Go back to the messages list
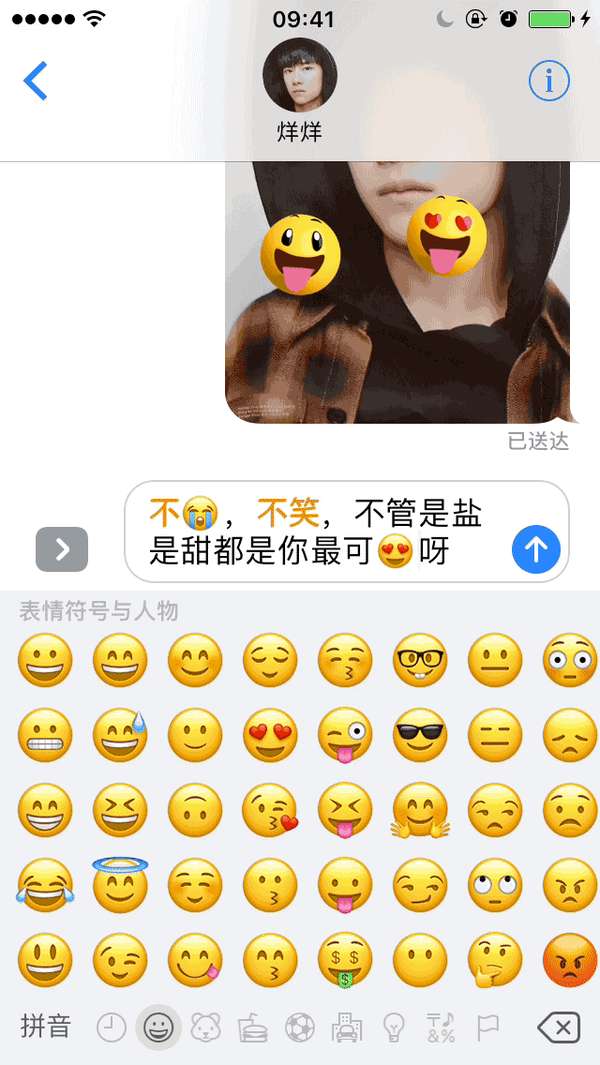 tap(36, 81)
